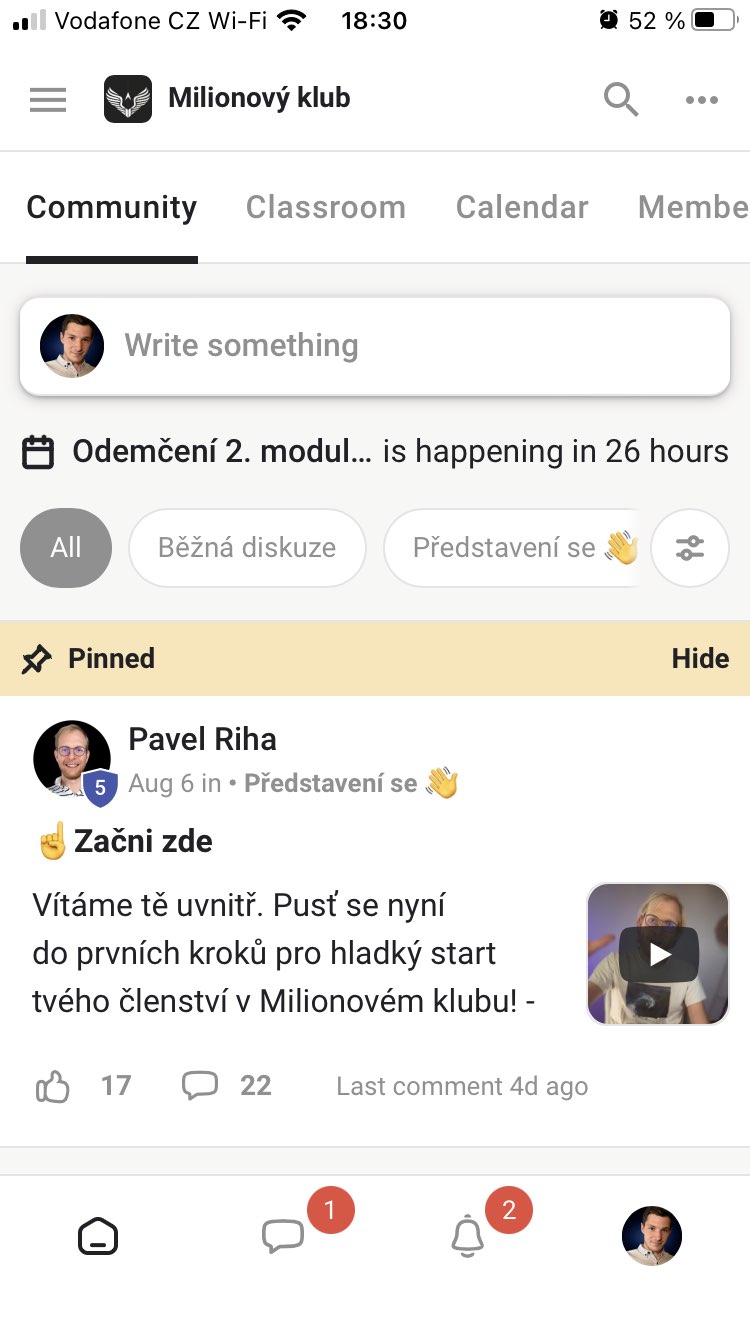This screenshot has width=750, height=1334.
Task: Open the three-dot overflow menu
Action: tap(701, 100)
